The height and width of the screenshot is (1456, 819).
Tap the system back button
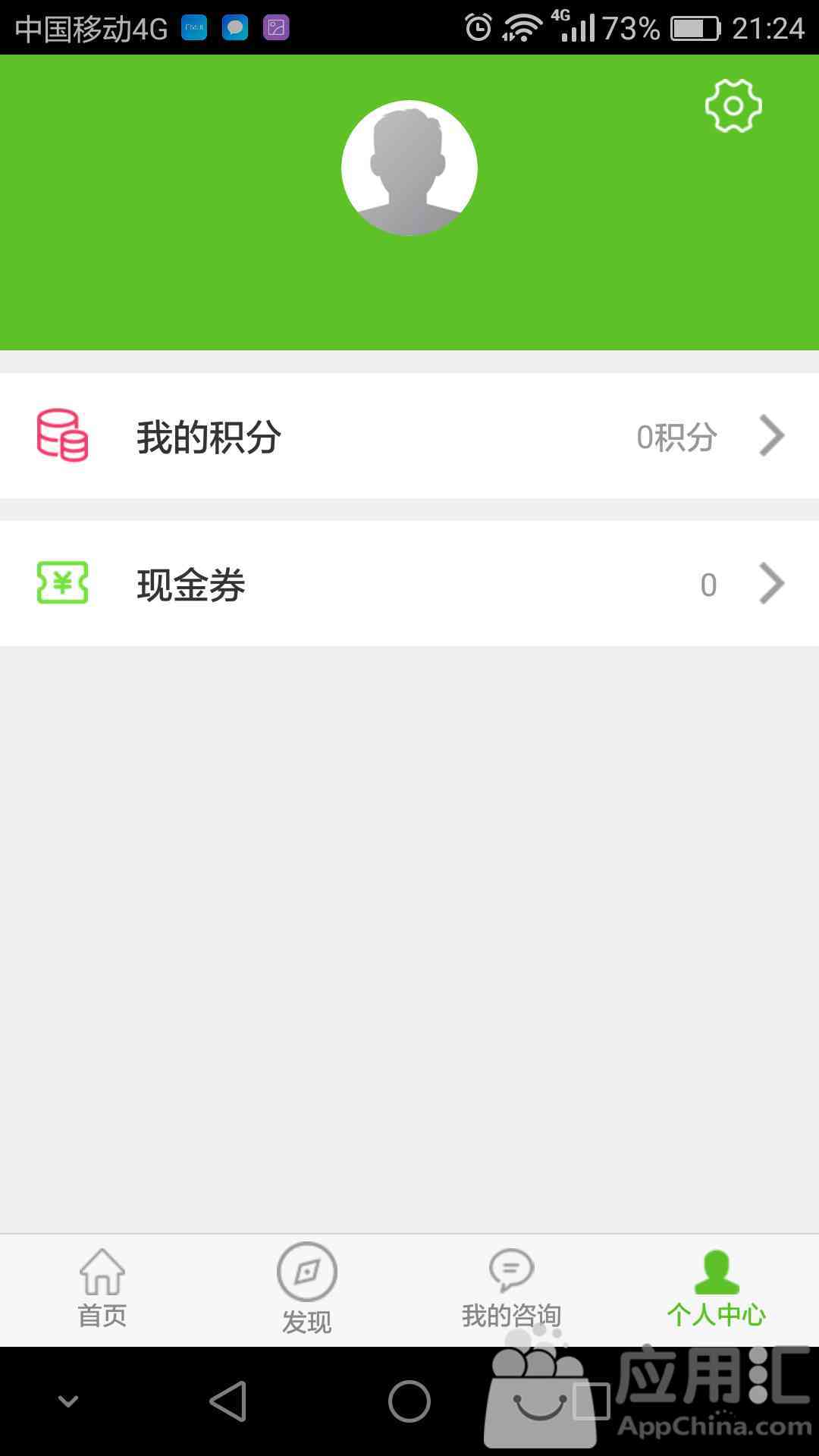click(x=228, y=1401)
